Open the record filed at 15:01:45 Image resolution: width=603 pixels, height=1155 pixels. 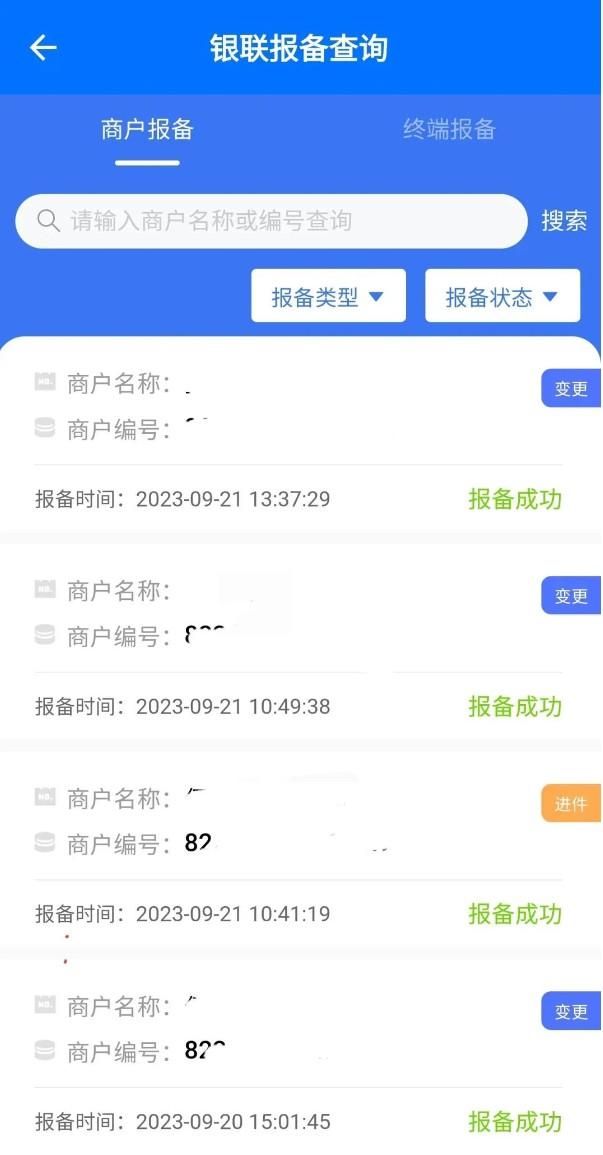(x=298, y=1060)
